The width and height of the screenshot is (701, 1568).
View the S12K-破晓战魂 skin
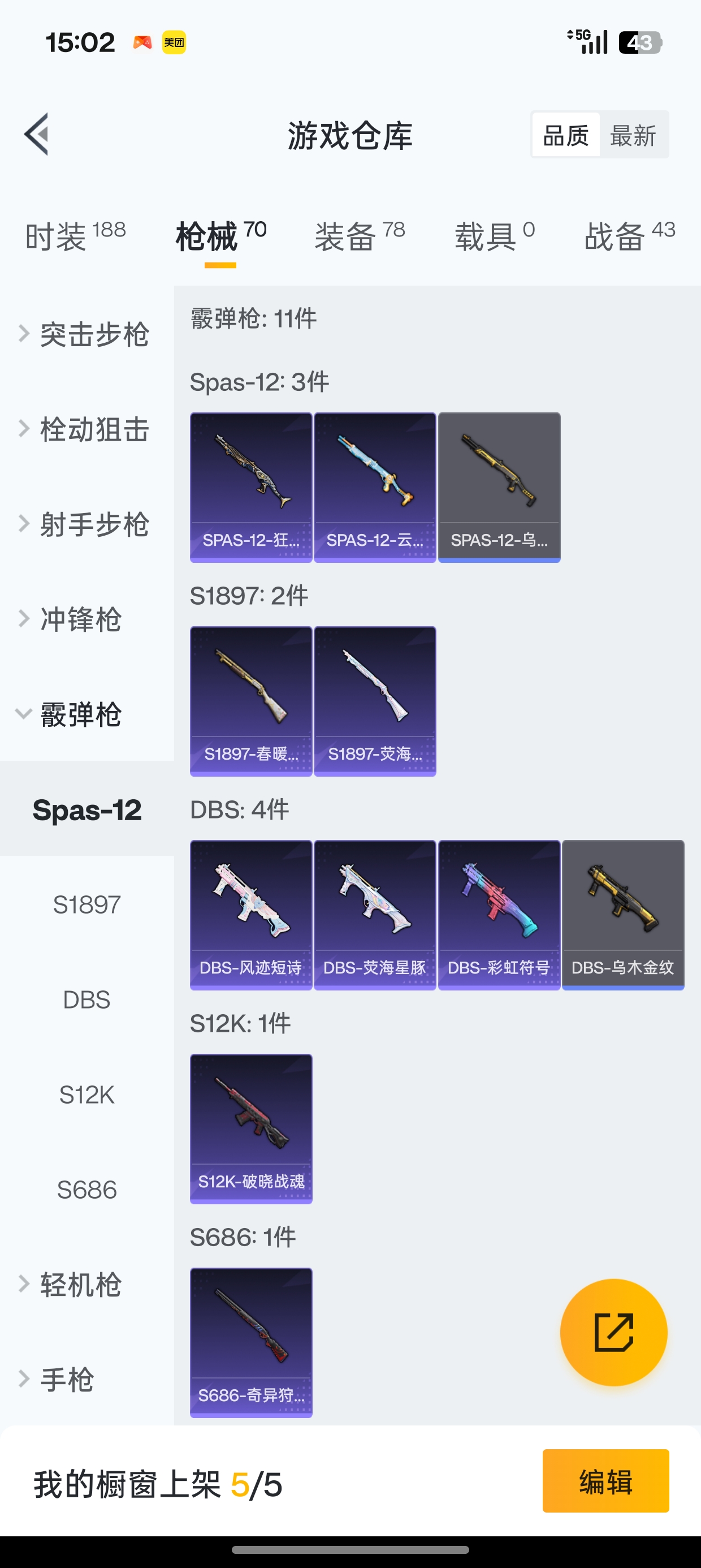point(250,1128)
